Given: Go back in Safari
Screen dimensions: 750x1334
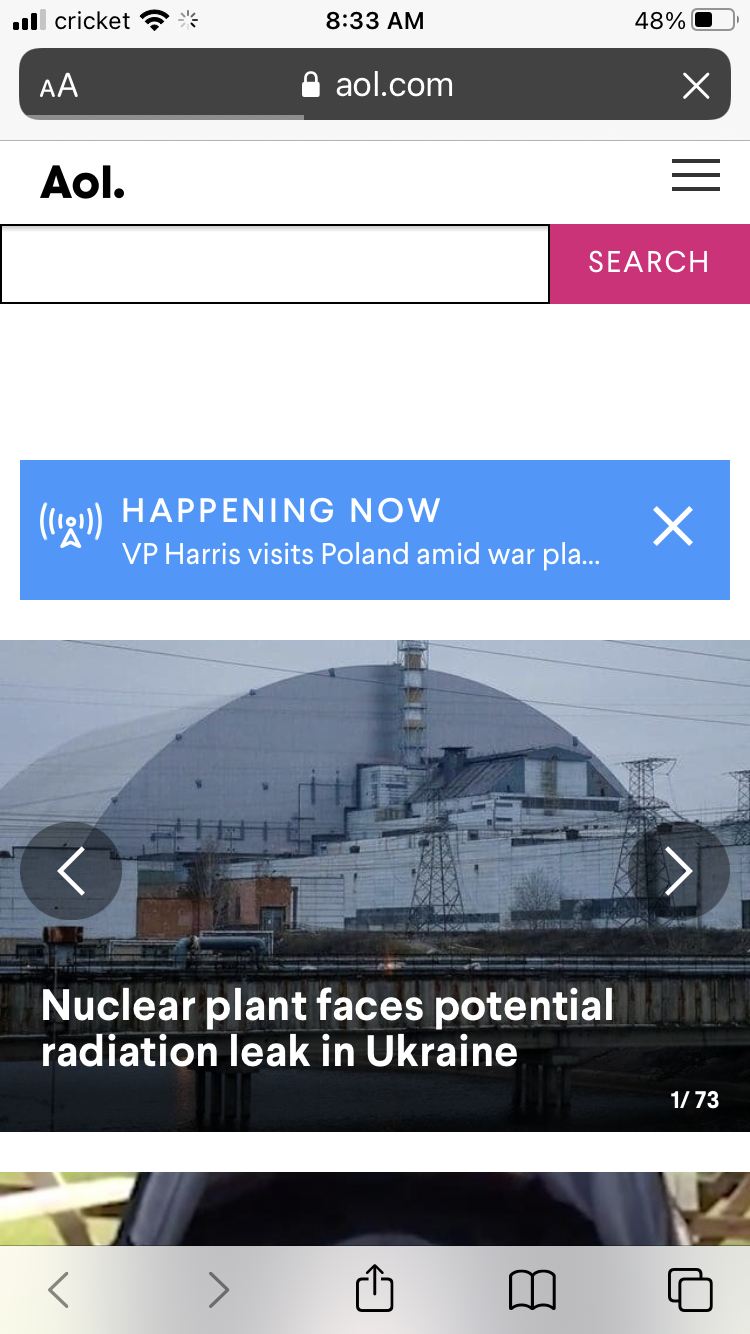Looking at the screenshot, I should point(58,1290).
